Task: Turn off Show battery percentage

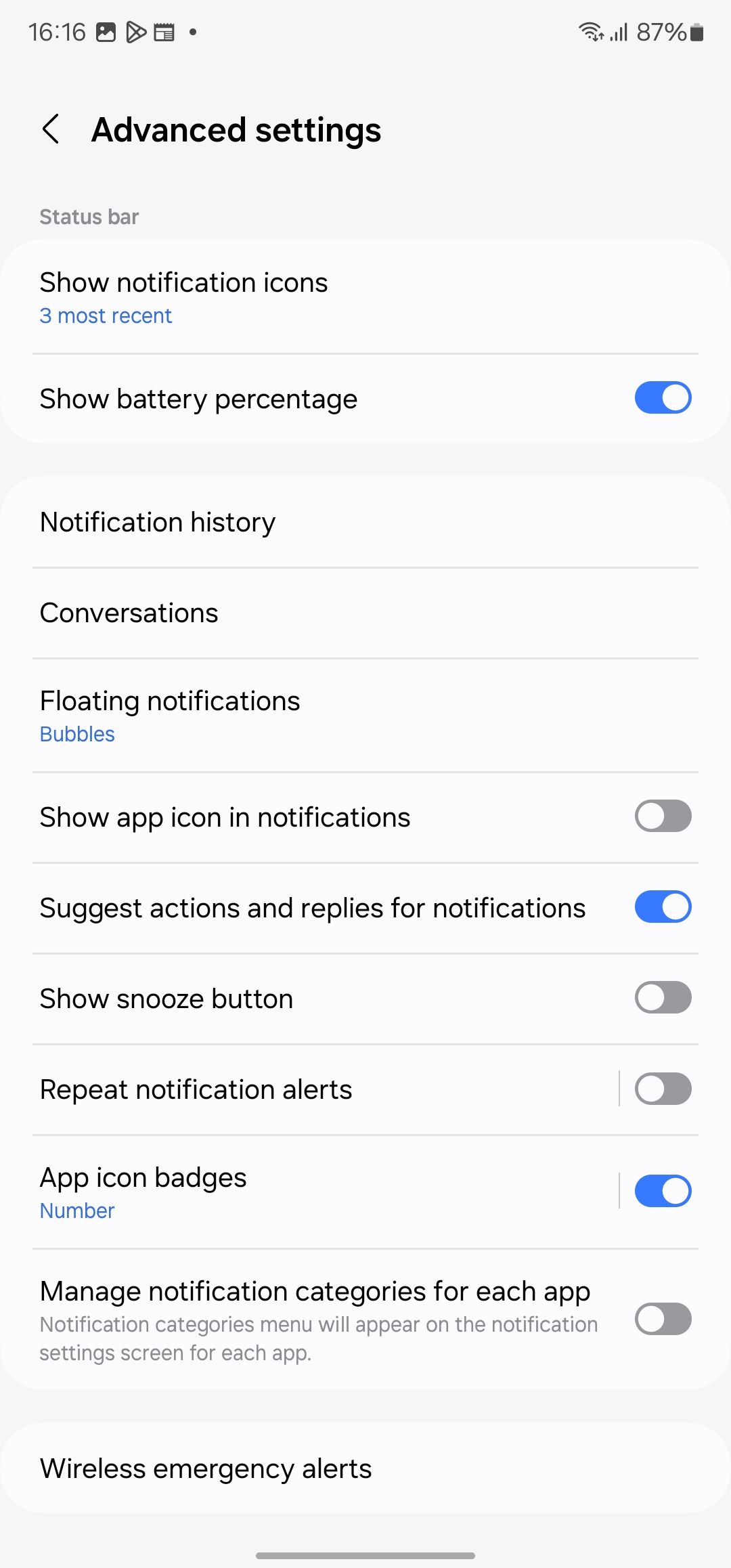Action: click(x=662, y=397)
